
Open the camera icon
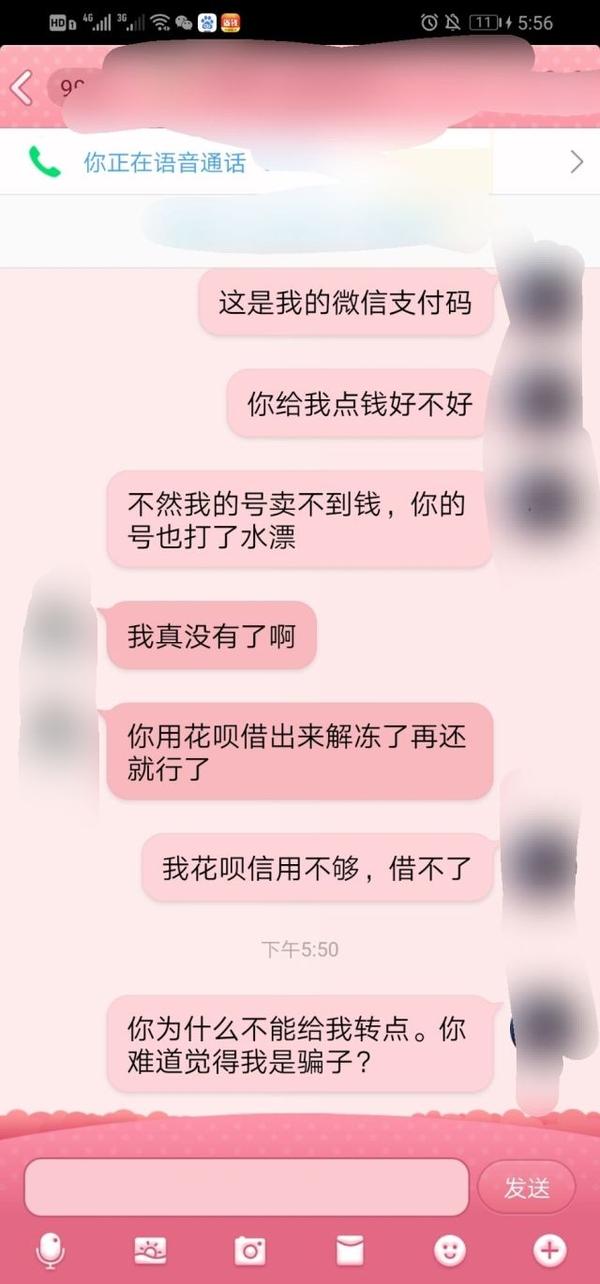click(x=250, y=1250)
